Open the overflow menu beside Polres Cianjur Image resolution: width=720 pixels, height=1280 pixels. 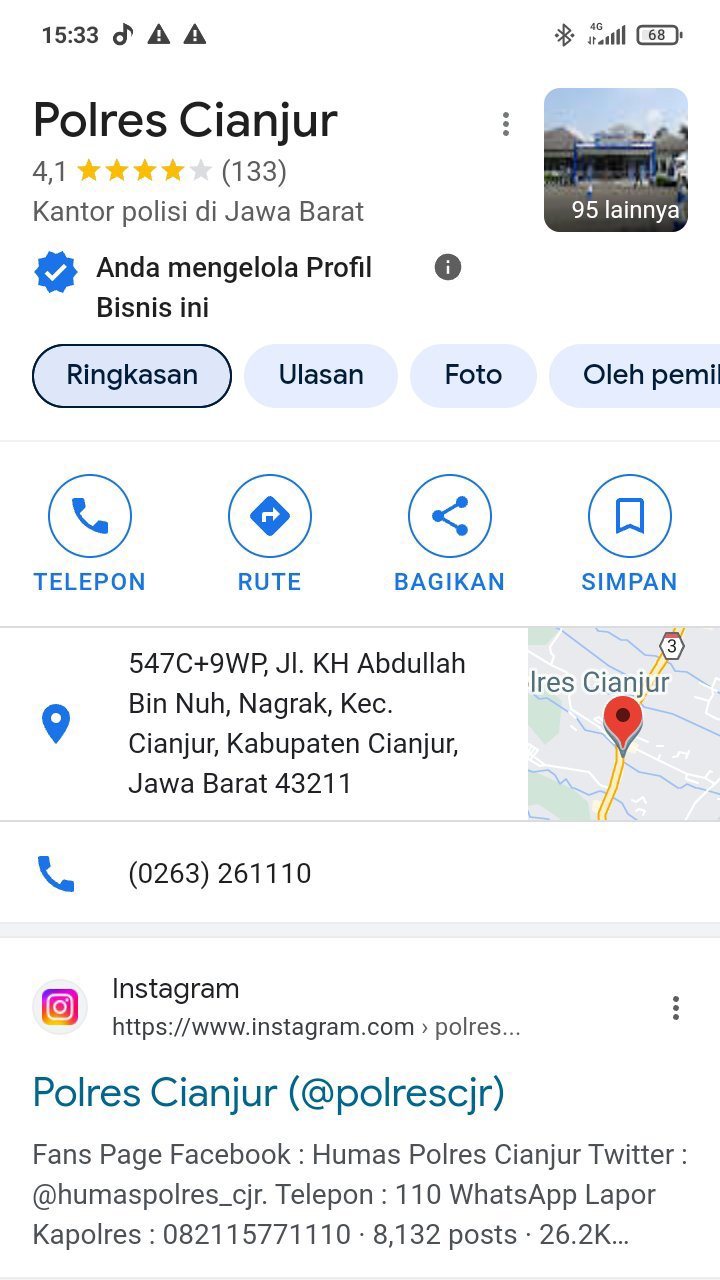point(506,124)
